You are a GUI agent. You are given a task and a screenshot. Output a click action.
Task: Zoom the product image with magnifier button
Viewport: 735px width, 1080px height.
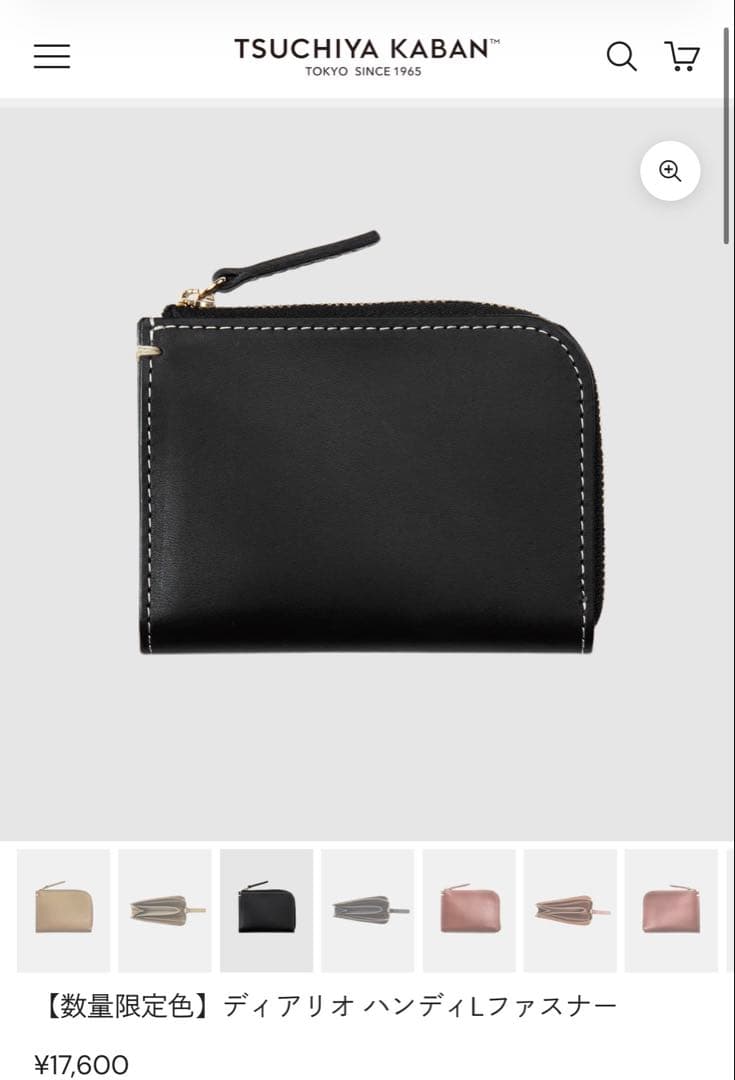(x=670, y=171)
